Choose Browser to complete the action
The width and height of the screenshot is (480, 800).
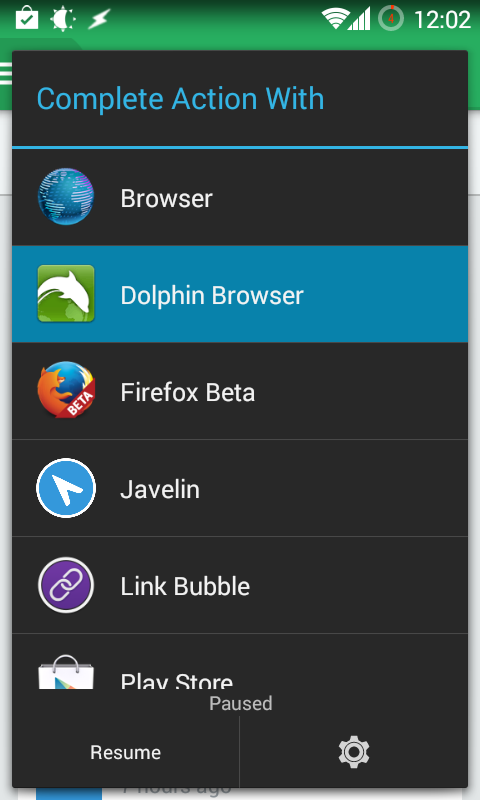pyautogui.click(x=240, y=197)
